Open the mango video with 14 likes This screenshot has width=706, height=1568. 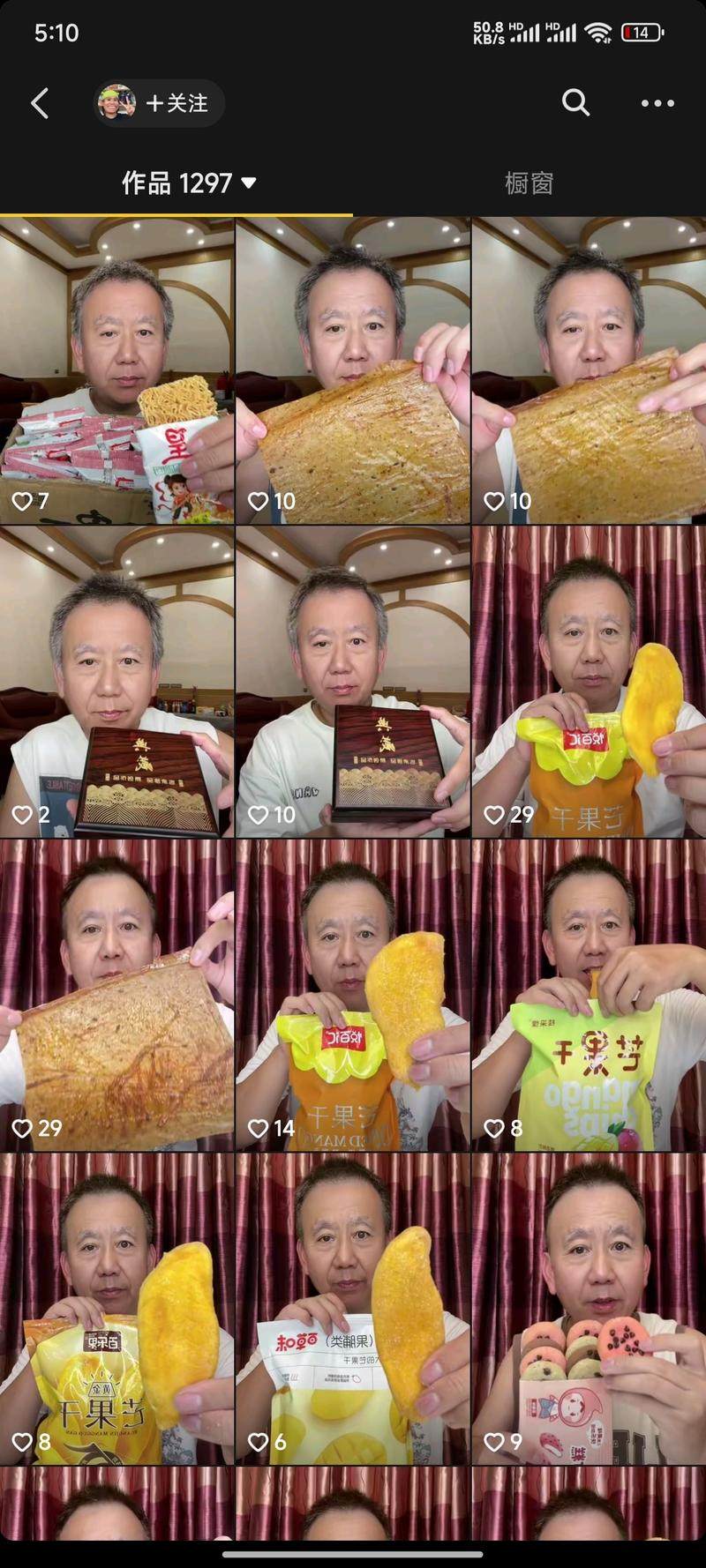[x=352, y=995]
